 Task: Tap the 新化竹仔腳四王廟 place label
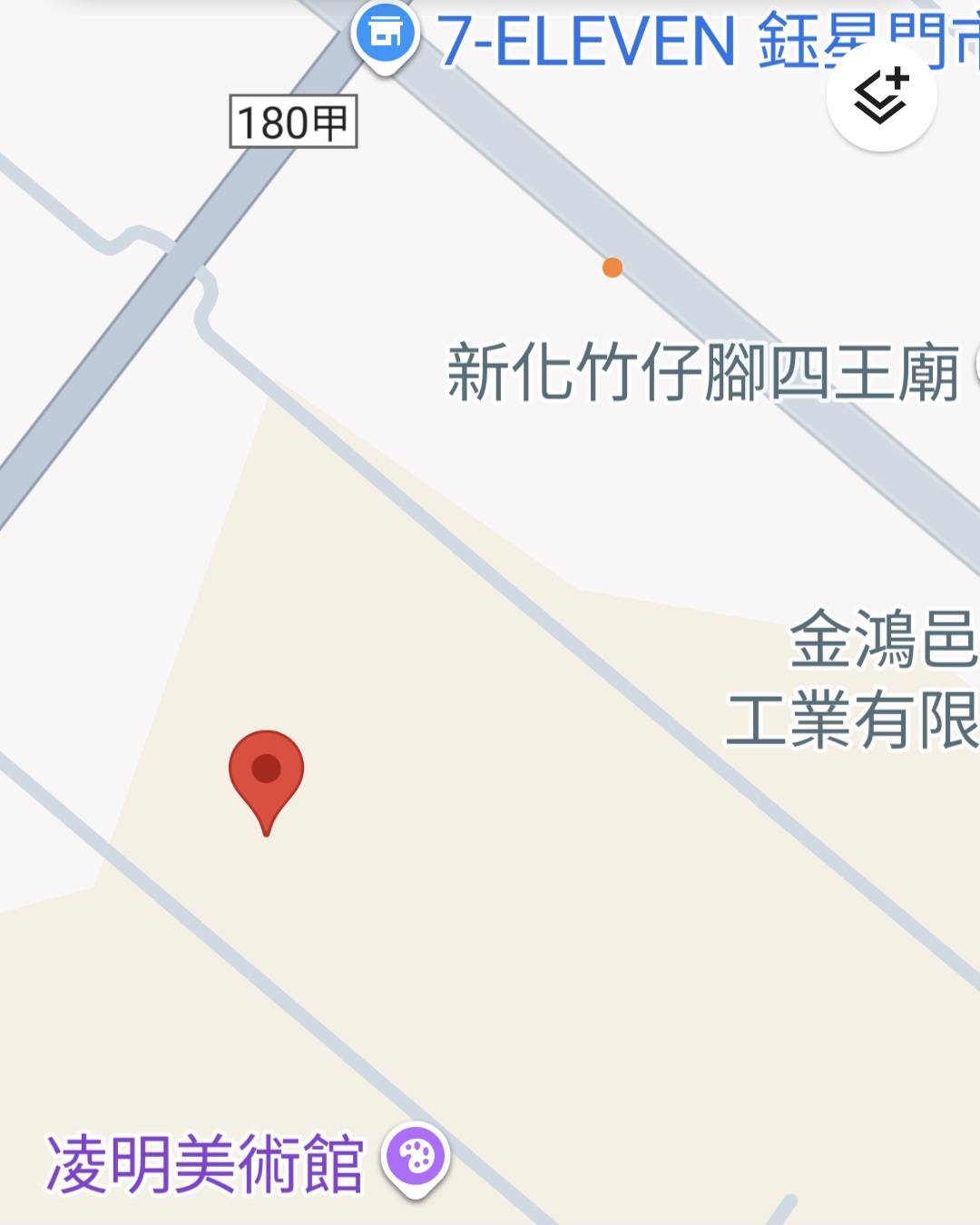(703, 372)
